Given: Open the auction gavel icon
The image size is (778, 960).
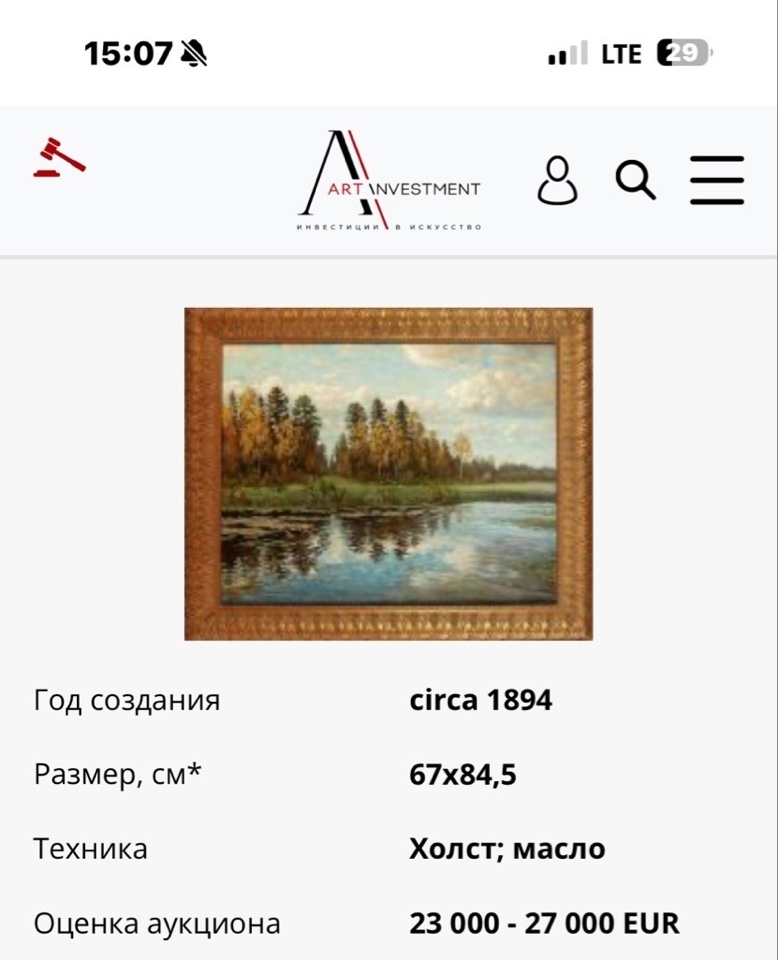Looking at the screenshot, I should pos(59,159).
